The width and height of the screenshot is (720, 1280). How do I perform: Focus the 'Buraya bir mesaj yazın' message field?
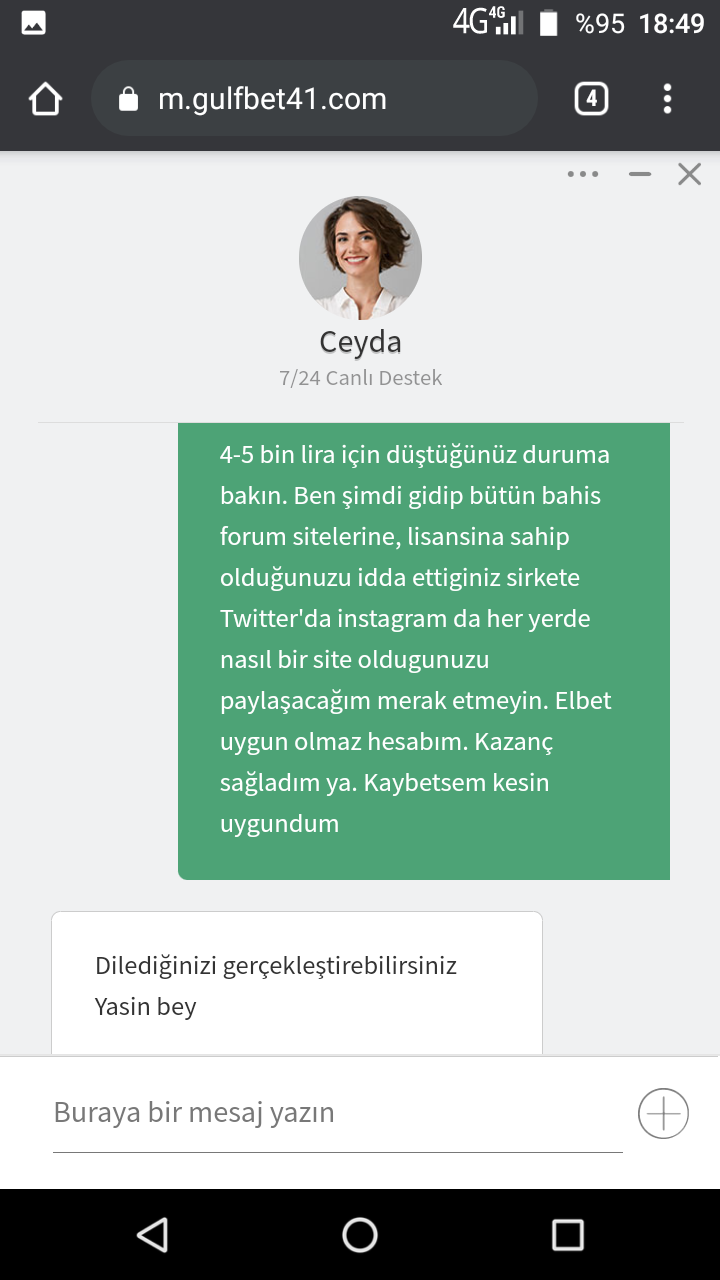tap(338, 1113)
